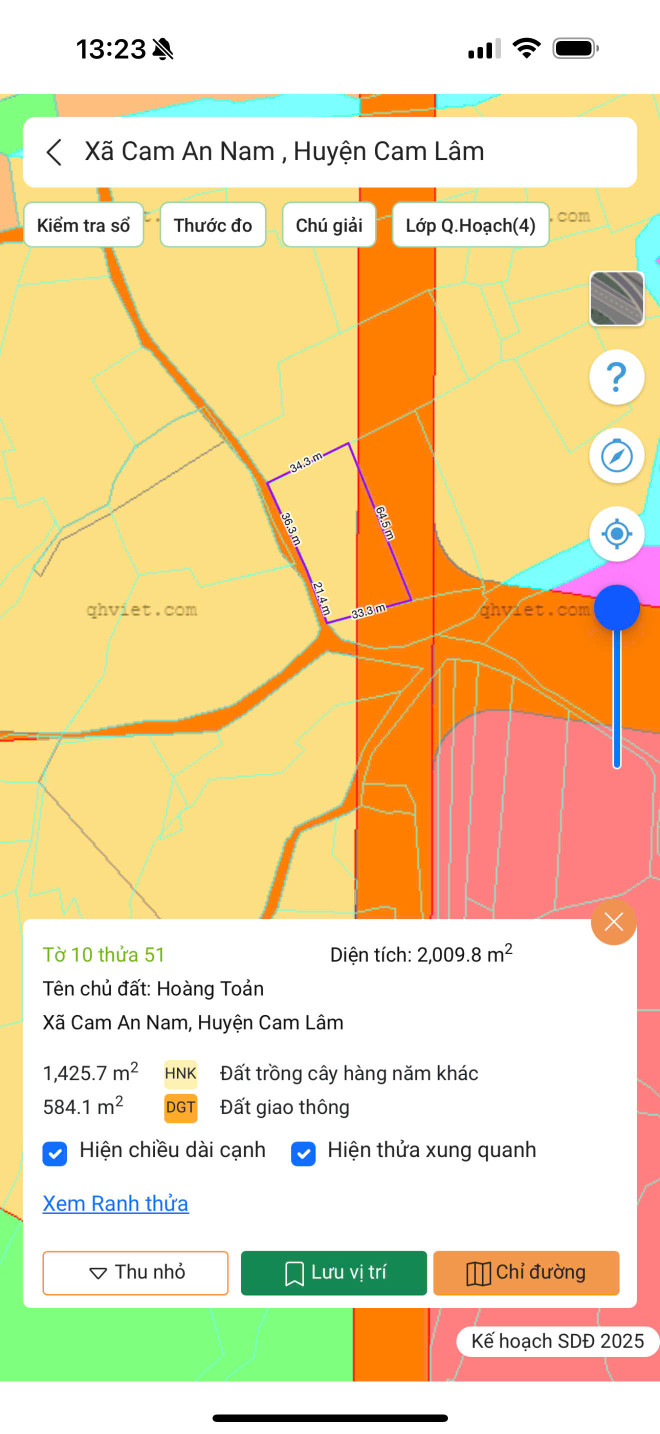
Task: Open the Chú giải legend
Action: 329,225
